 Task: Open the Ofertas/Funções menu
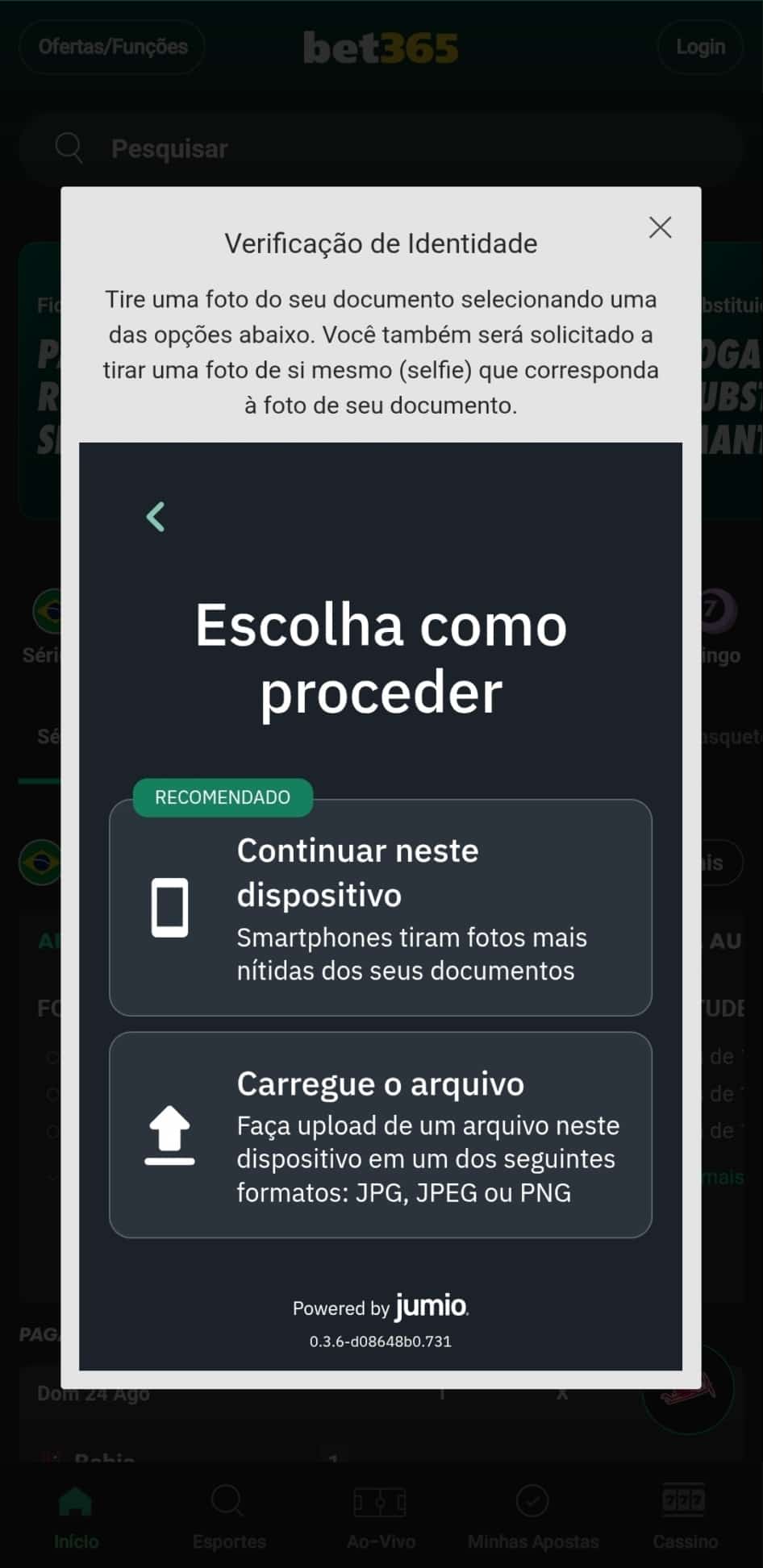pyautogui.click(x=111, y=47)
